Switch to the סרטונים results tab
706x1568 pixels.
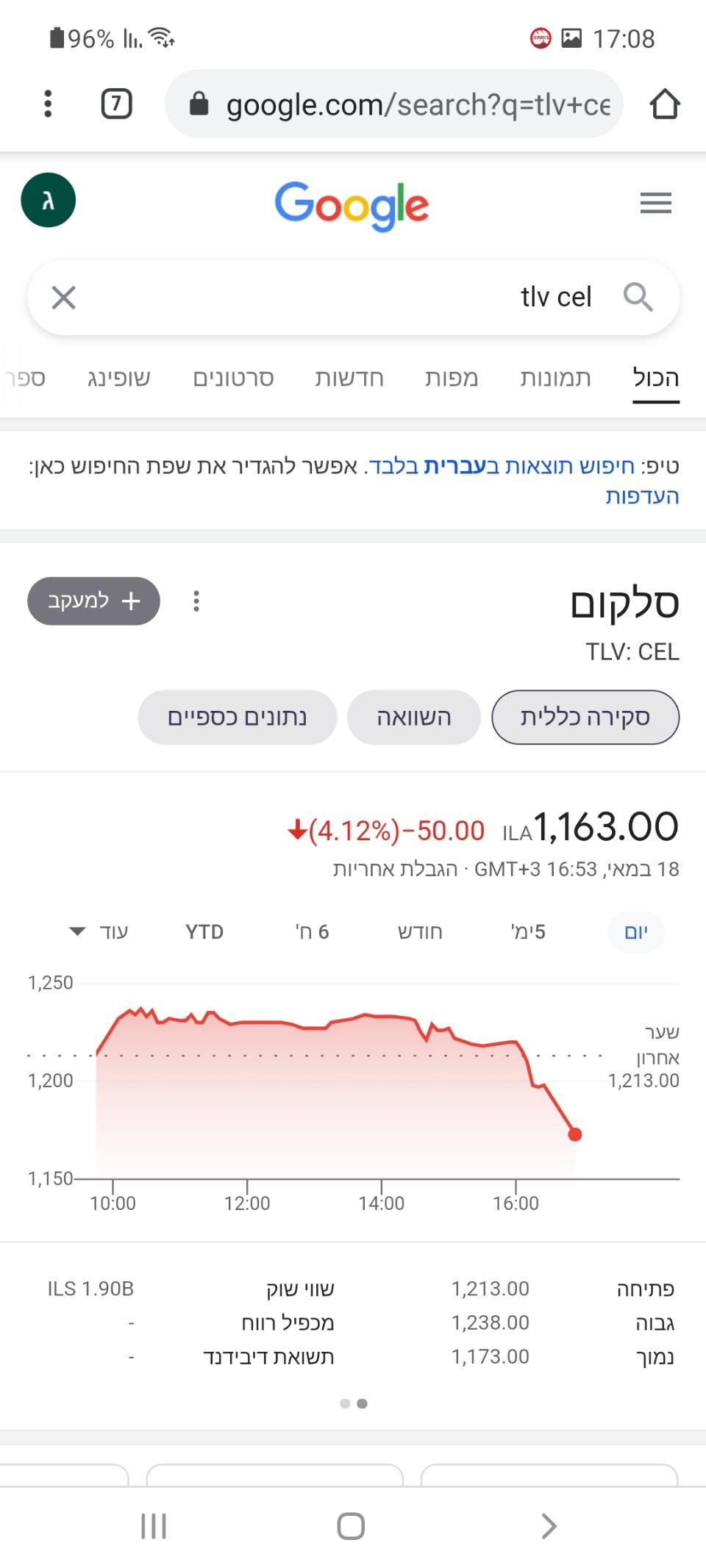233,378
